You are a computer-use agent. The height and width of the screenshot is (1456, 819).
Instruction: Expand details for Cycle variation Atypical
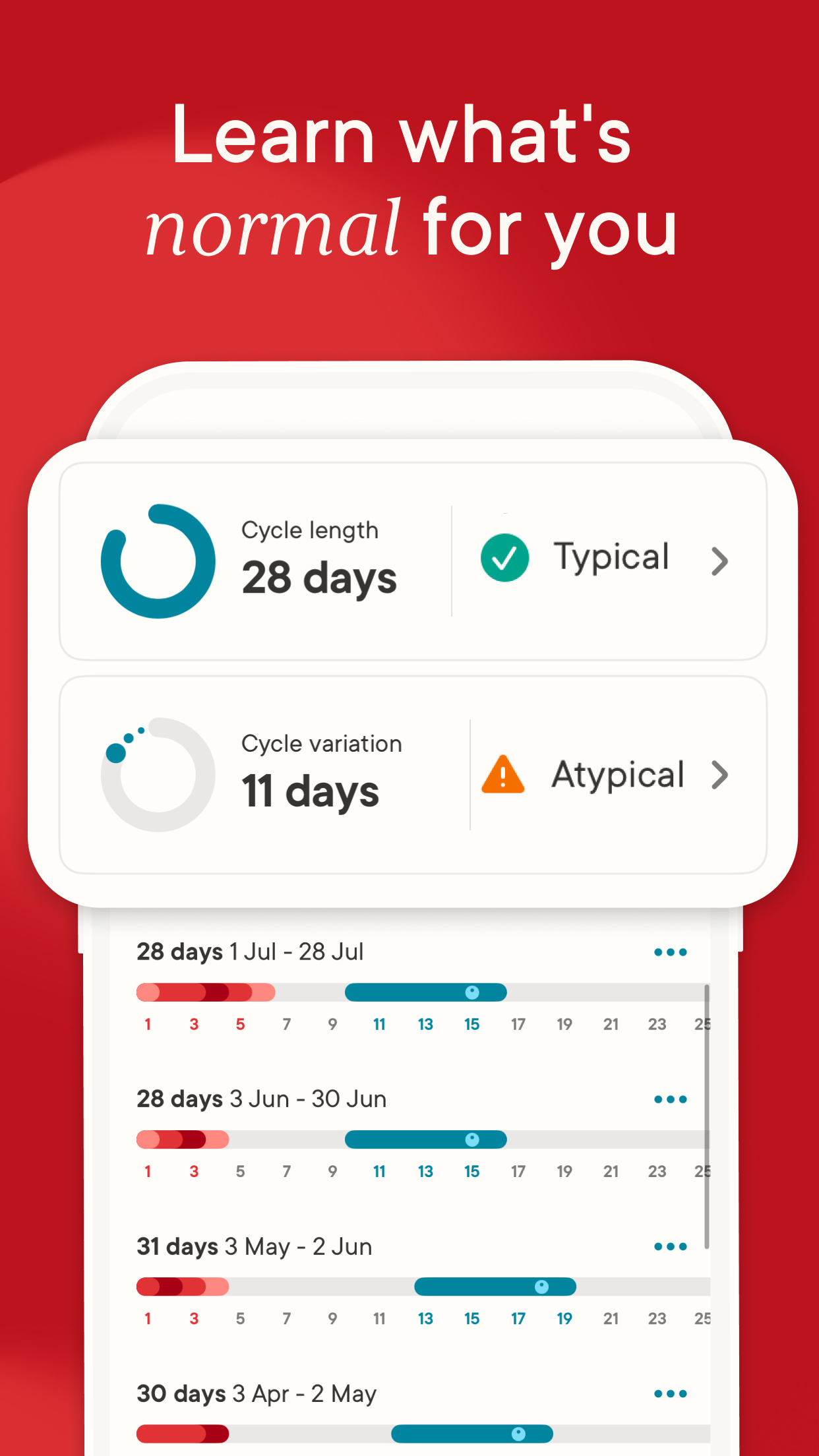point(719,775)
